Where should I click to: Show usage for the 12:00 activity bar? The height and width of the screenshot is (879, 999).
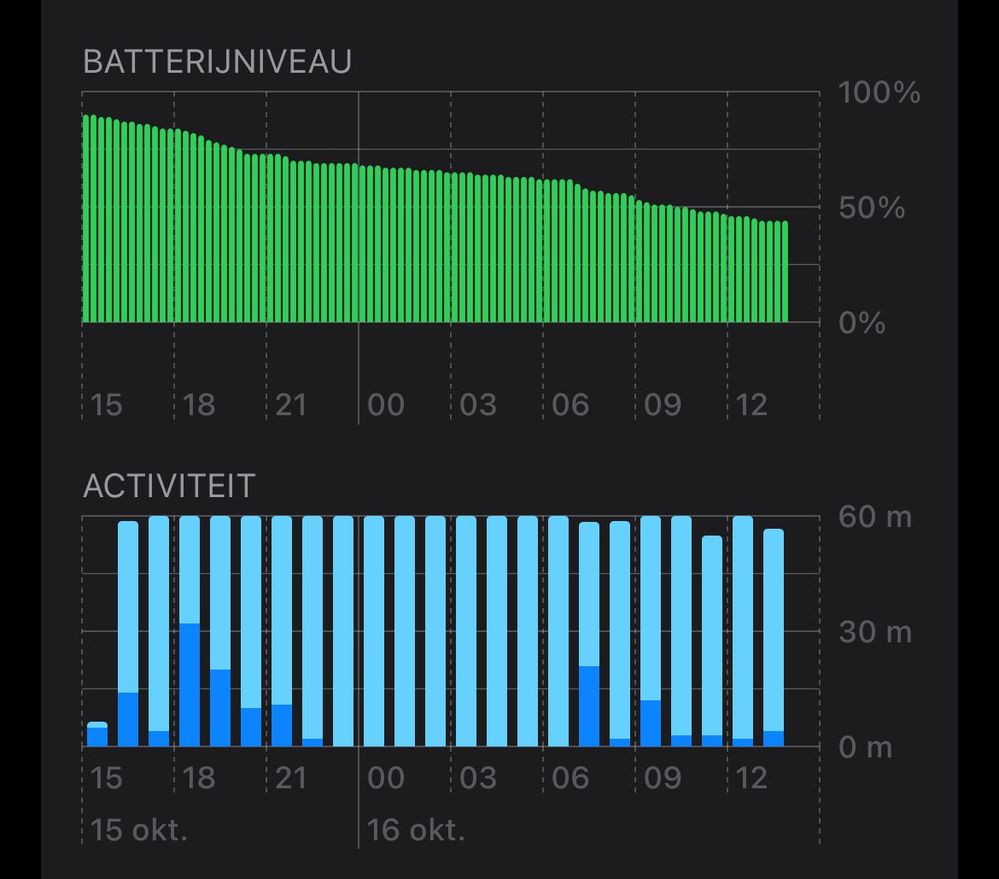[743, 632]
